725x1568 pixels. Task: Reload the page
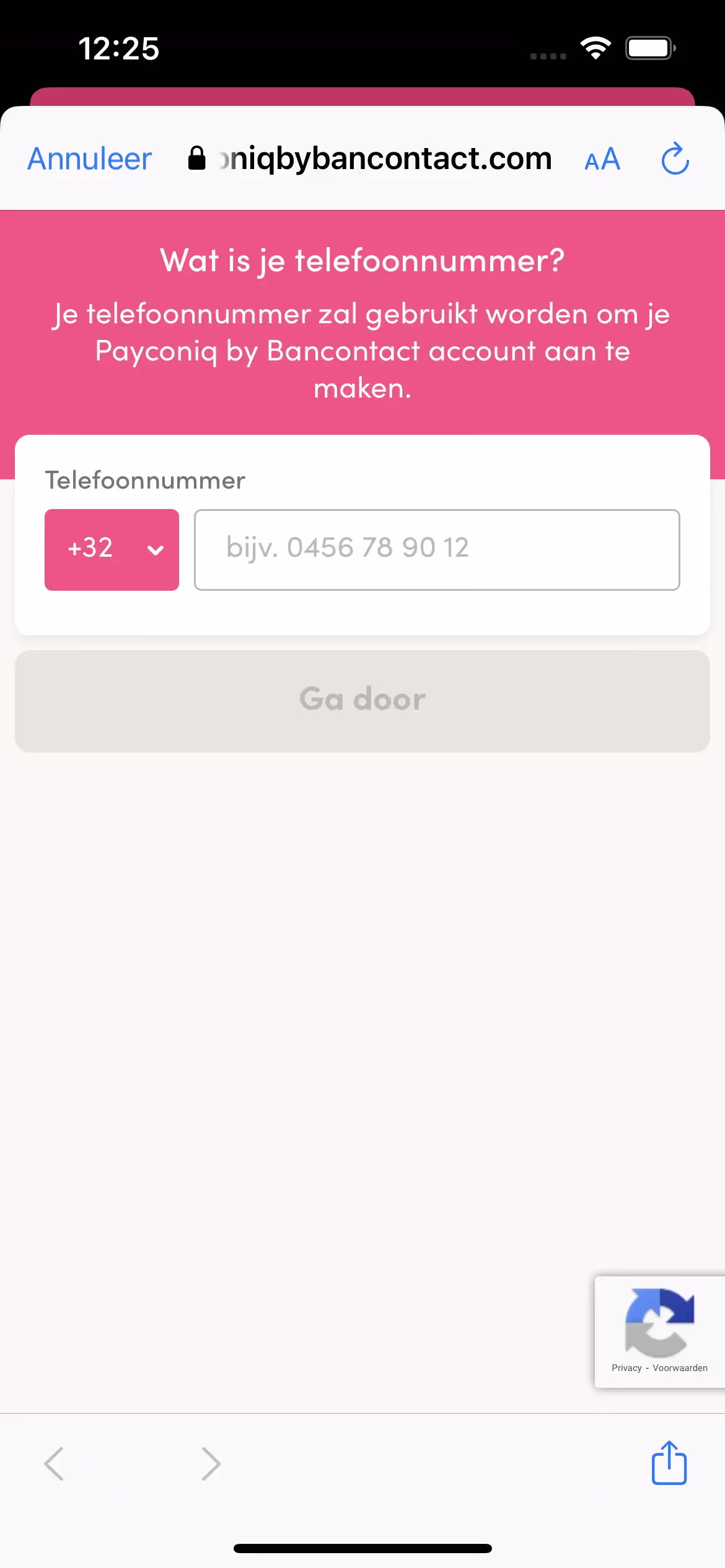pyautogui.click(x=675, y=159)
